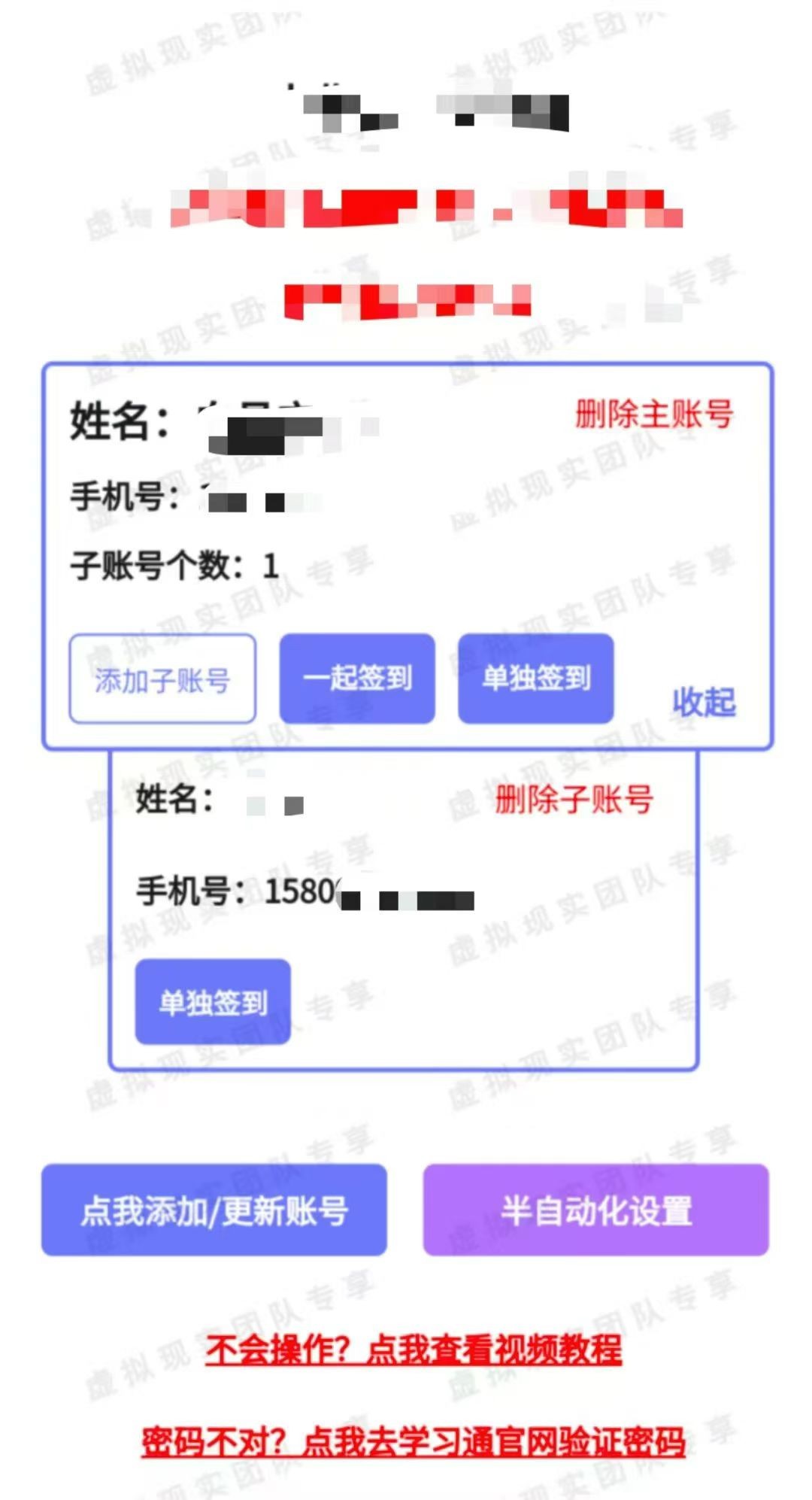Tap 单独签到 in the main account card
Viewport: 812px width, 1500px height.
[536, 679]
